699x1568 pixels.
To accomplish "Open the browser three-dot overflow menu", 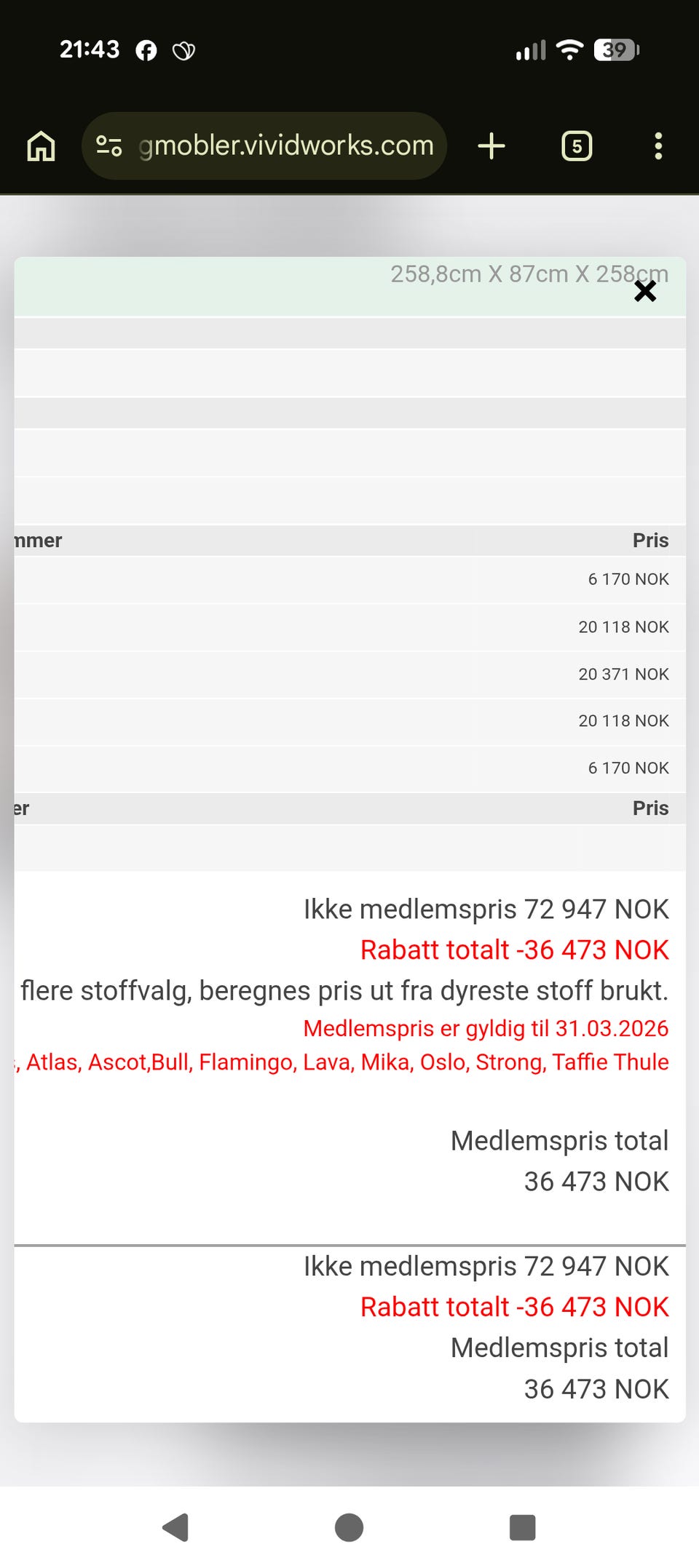I will (x=657, y=145).
